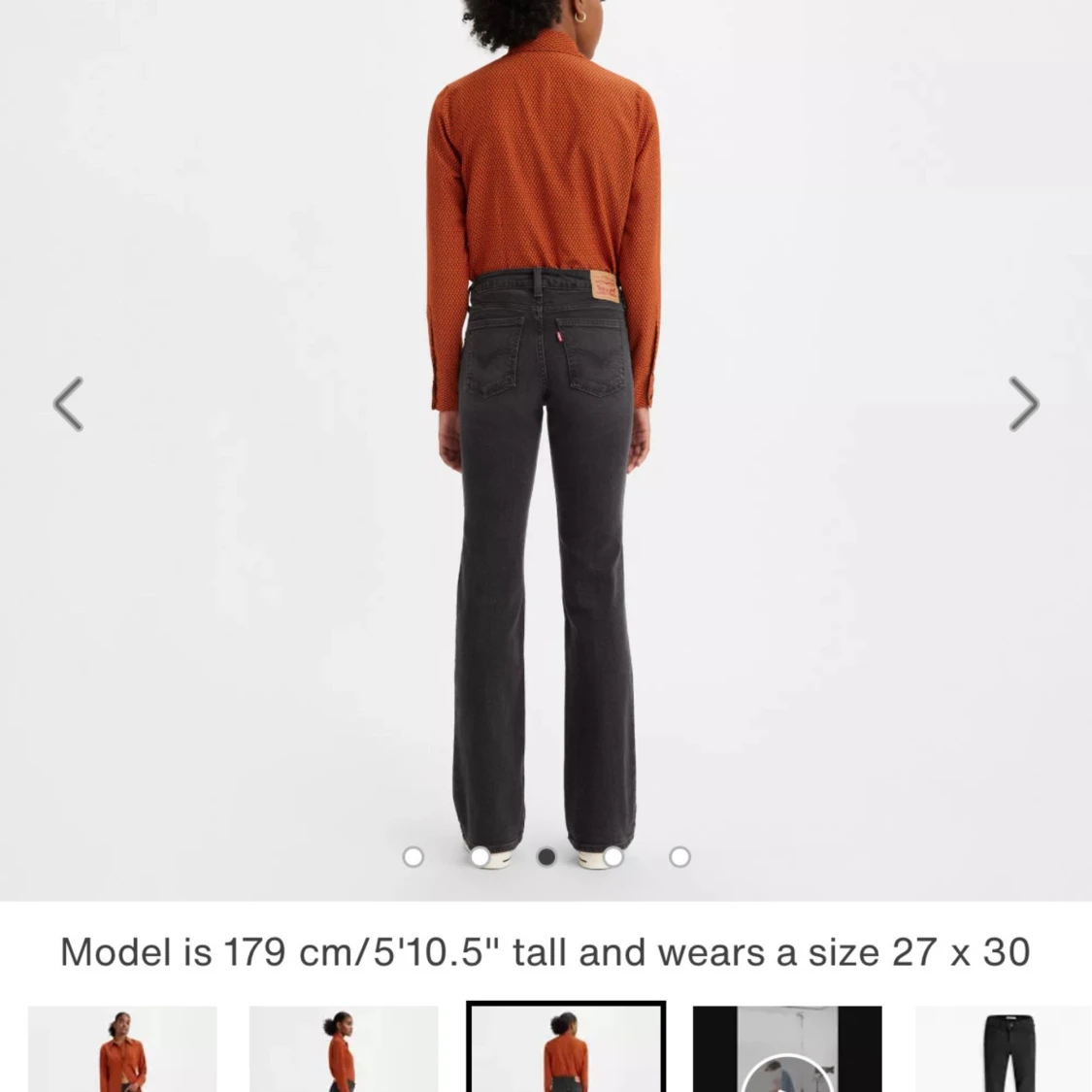
Task: Open the product video thumbnail
Action: click(787, 1050)
